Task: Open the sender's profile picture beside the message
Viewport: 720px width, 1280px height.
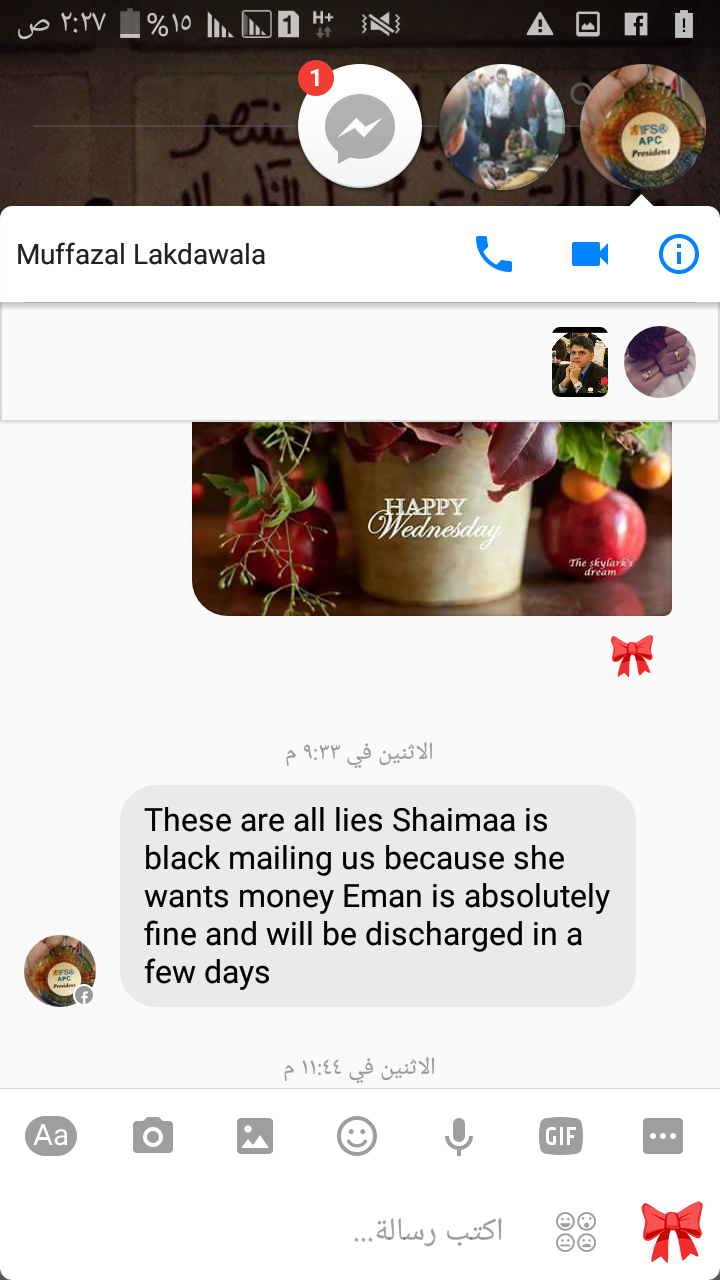Action: click(60, 971)
